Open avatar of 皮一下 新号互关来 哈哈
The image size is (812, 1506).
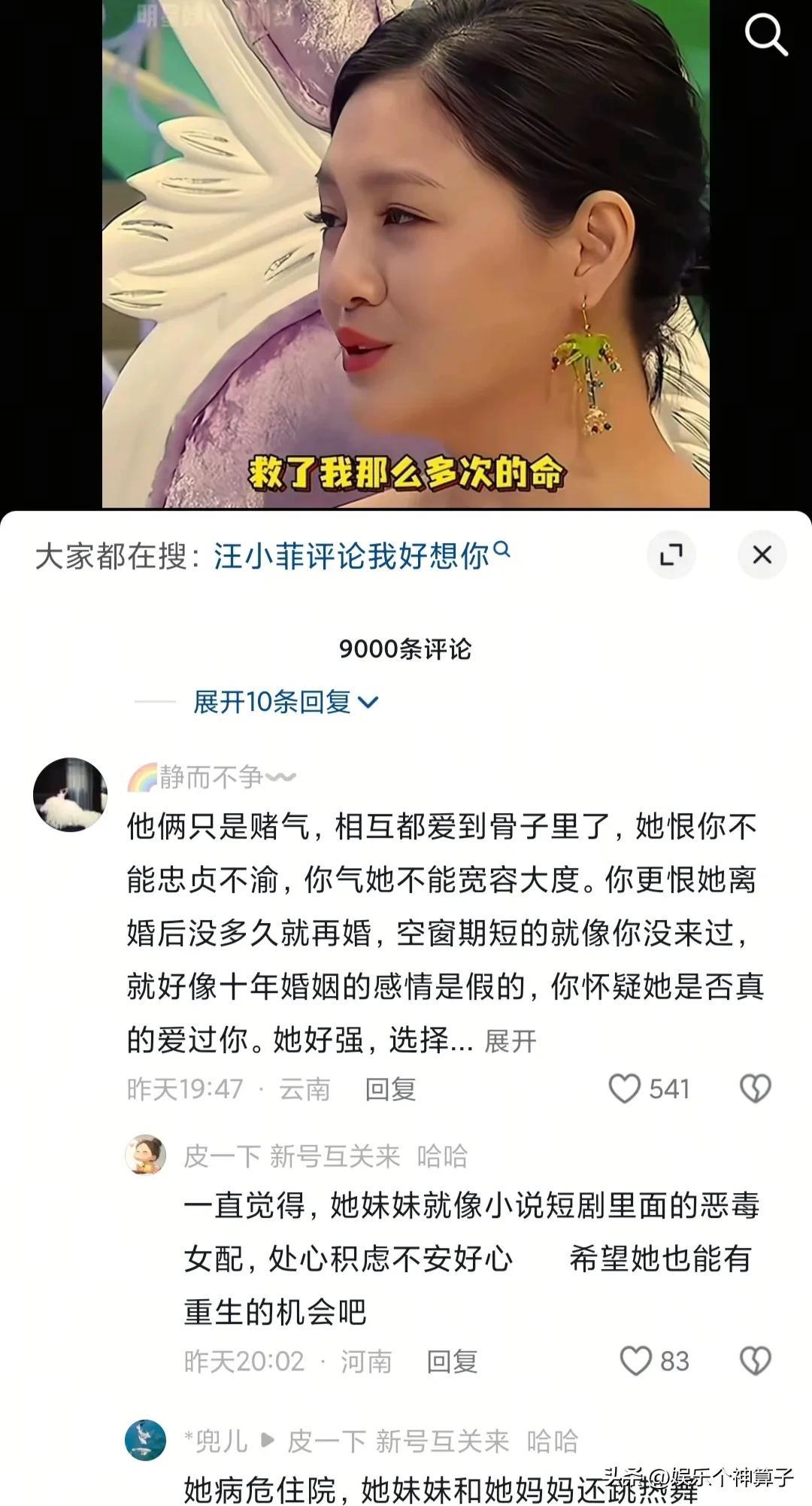point(145,1155)
